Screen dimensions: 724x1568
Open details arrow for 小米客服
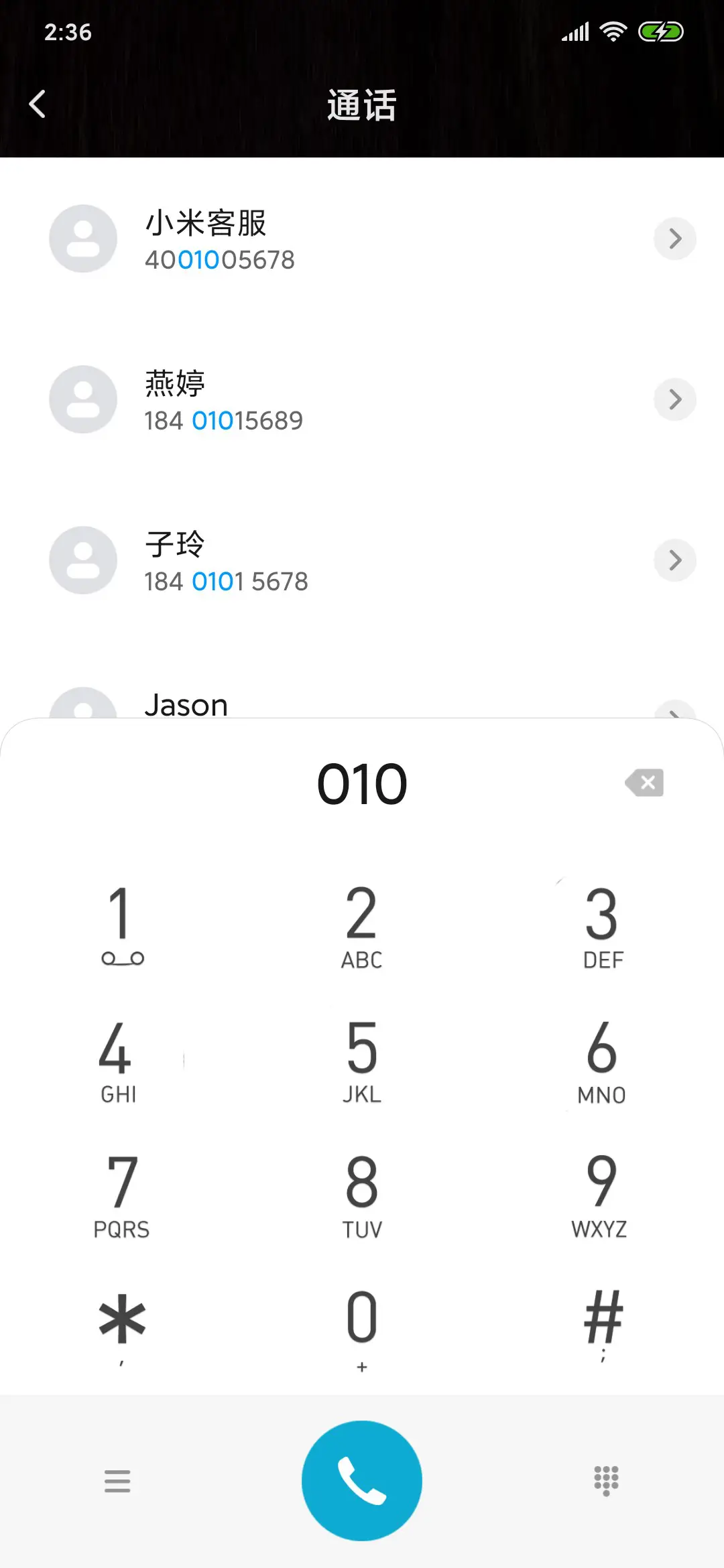tap(674, 239)
